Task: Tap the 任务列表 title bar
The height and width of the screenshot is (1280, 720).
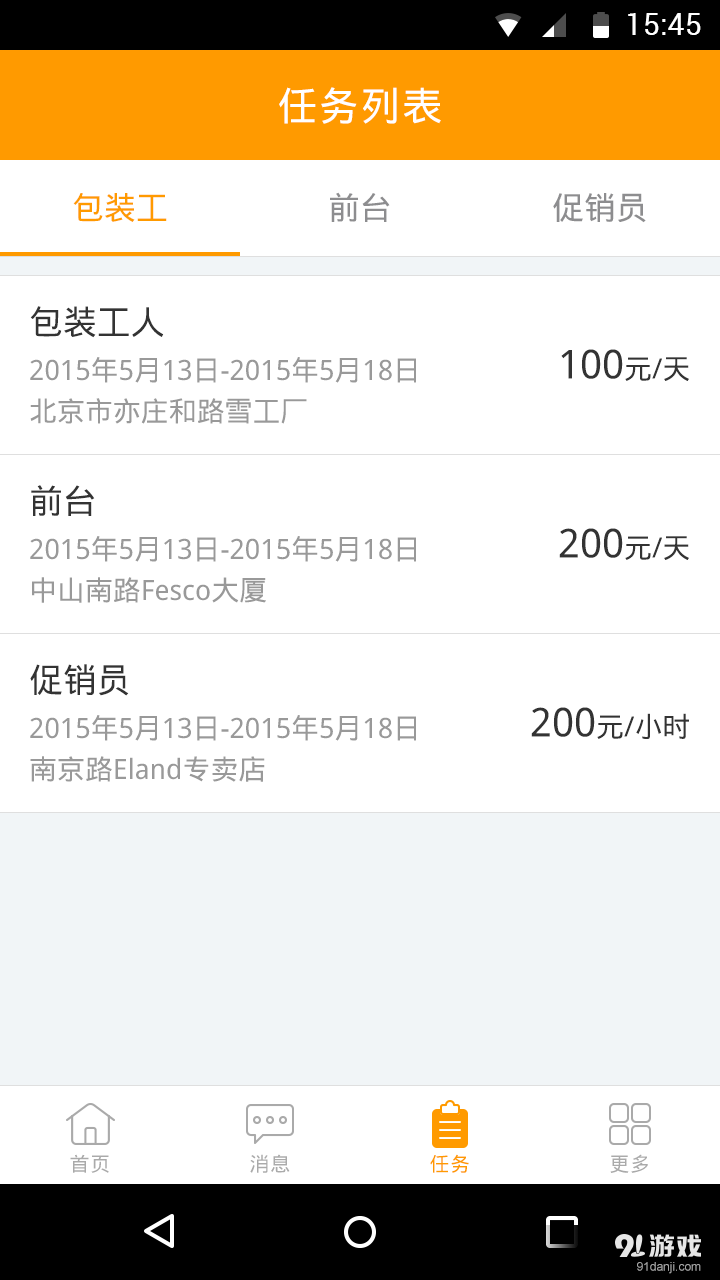Action: [360, 105]
